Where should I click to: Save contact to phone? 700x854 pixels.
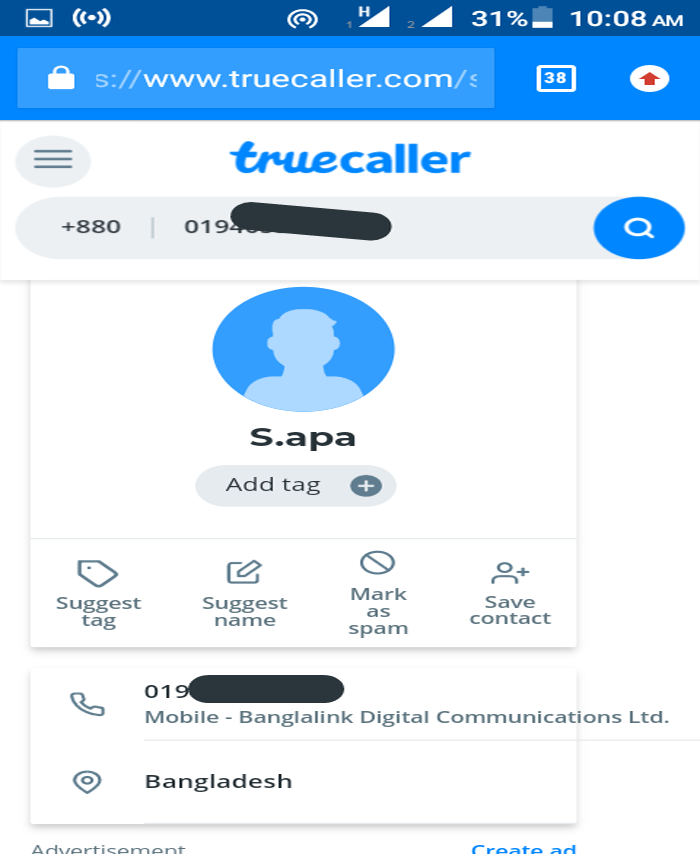pos(510,594)
